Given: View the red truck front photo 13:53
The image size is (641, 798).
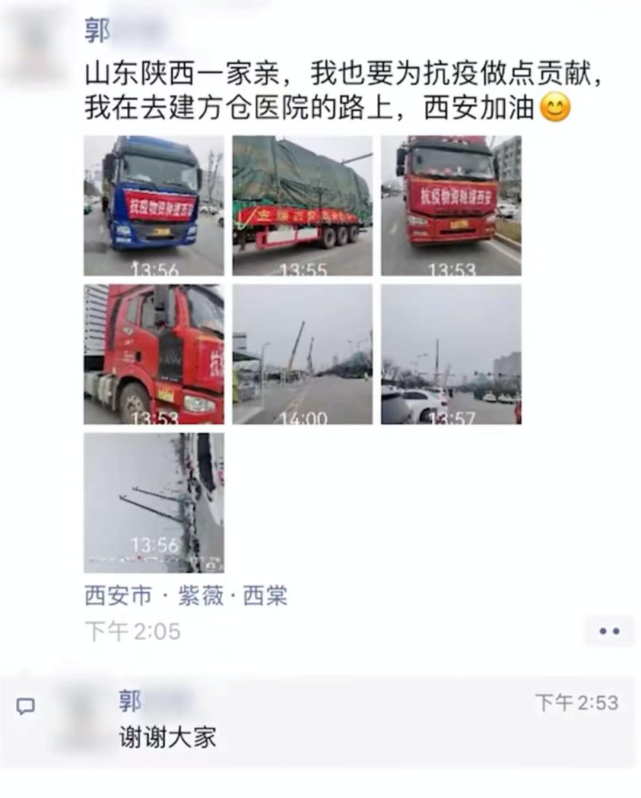Looking at the screenshot, I should (450, 206).
